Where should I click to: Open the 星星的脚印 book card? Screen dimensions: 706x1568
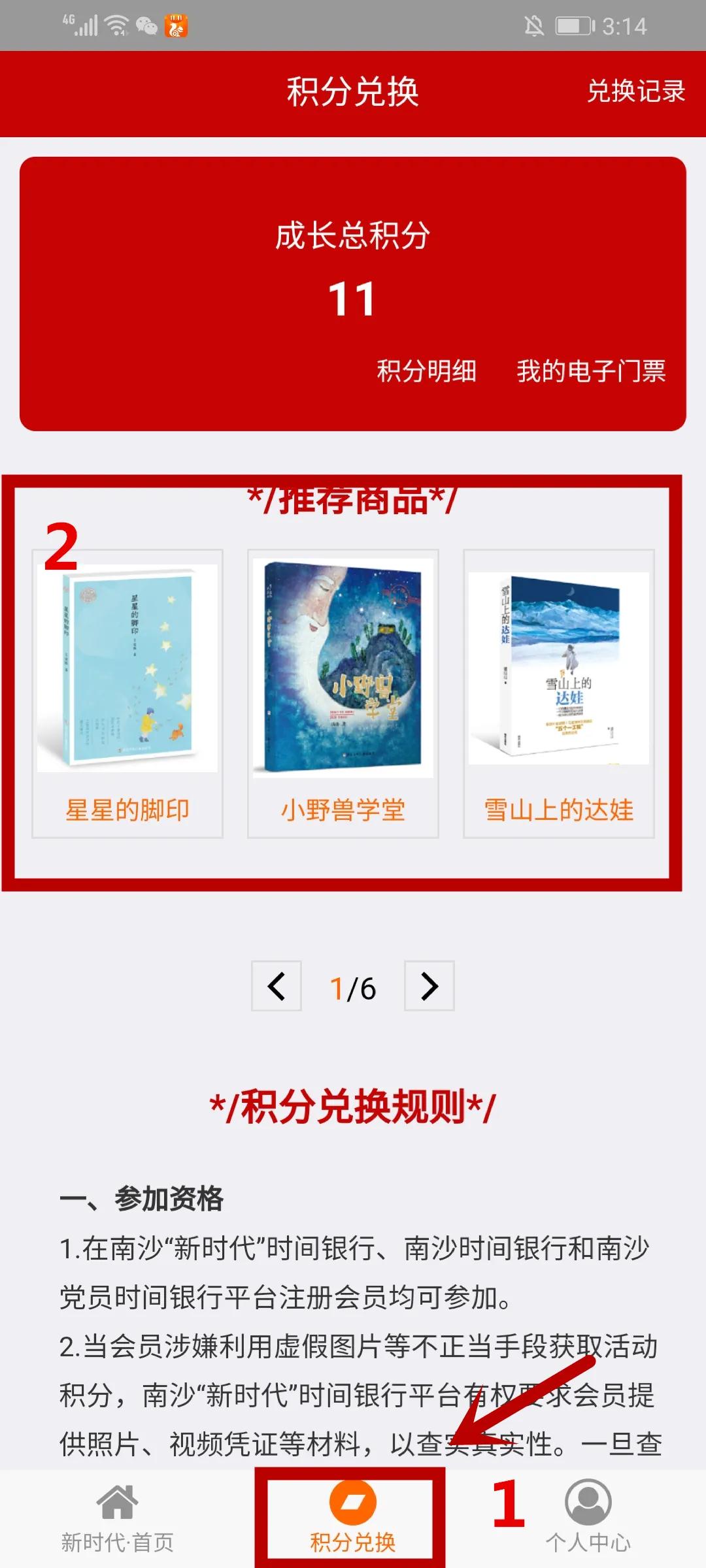click(127, 693)
